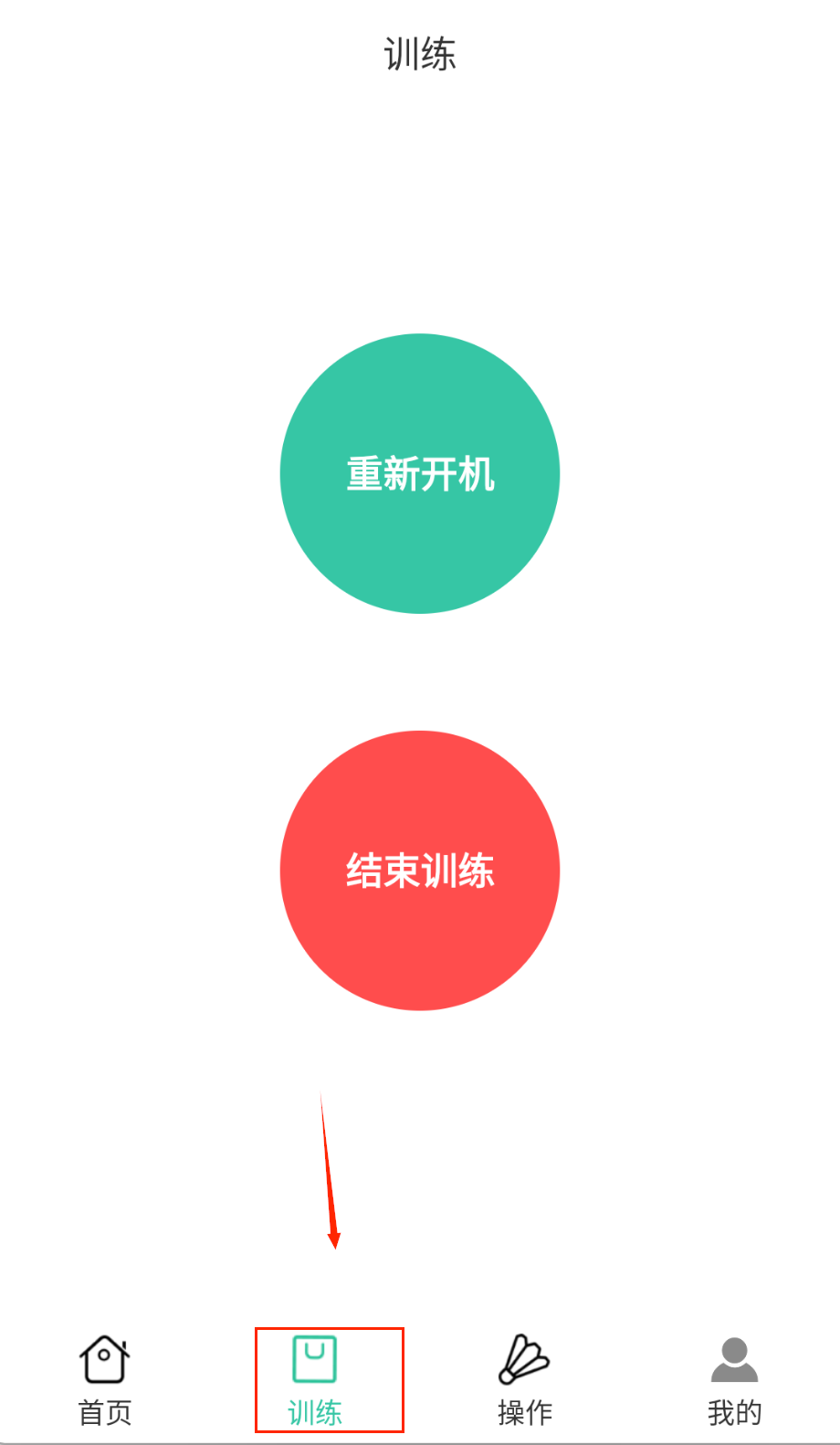Viewport: 840px width, 1445px height.
Task: Go to the 我的 tab
Action: pos(734,1380)
